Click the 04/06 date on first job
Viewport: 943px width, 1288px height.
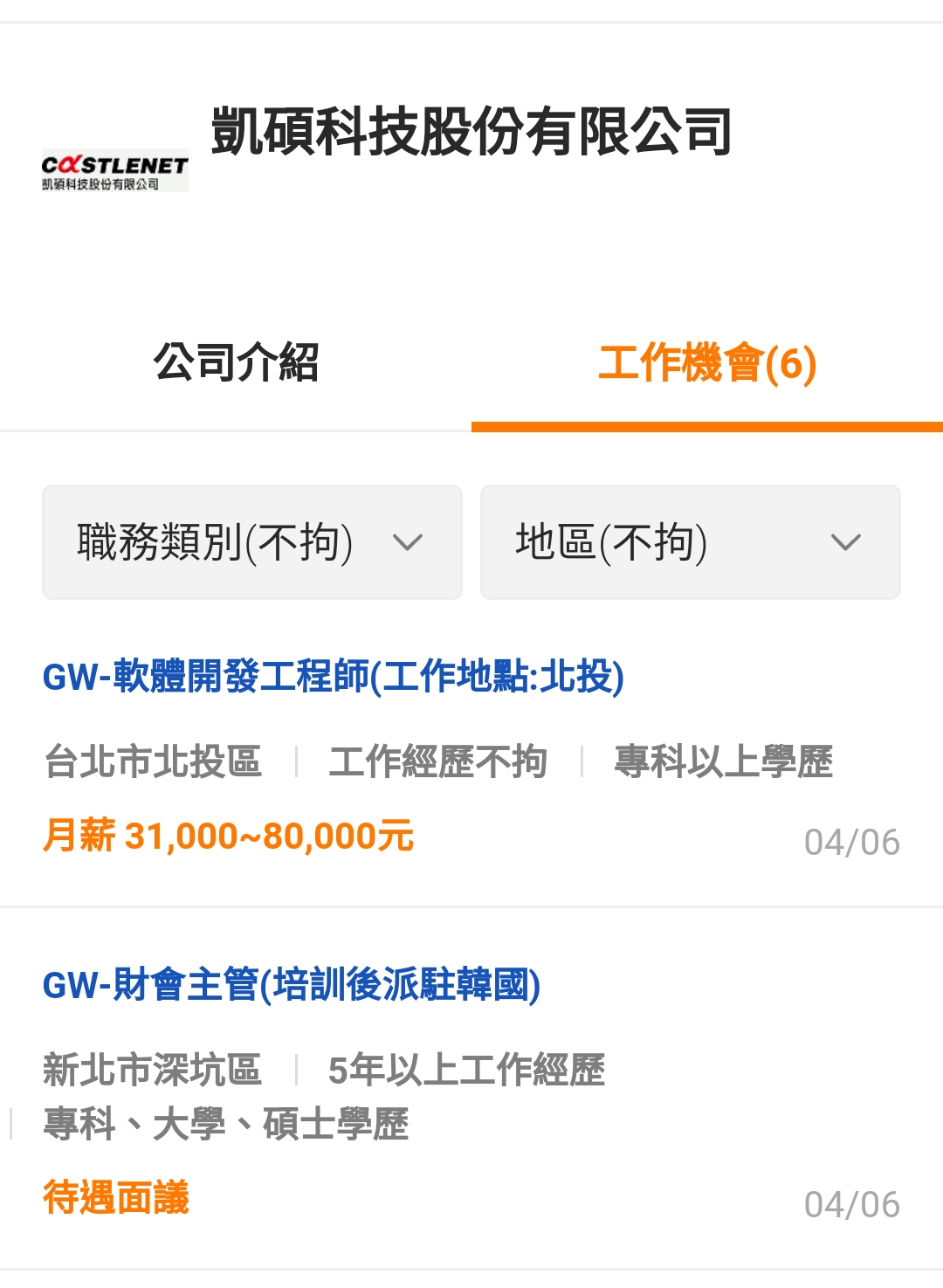[x=851, y=842]
